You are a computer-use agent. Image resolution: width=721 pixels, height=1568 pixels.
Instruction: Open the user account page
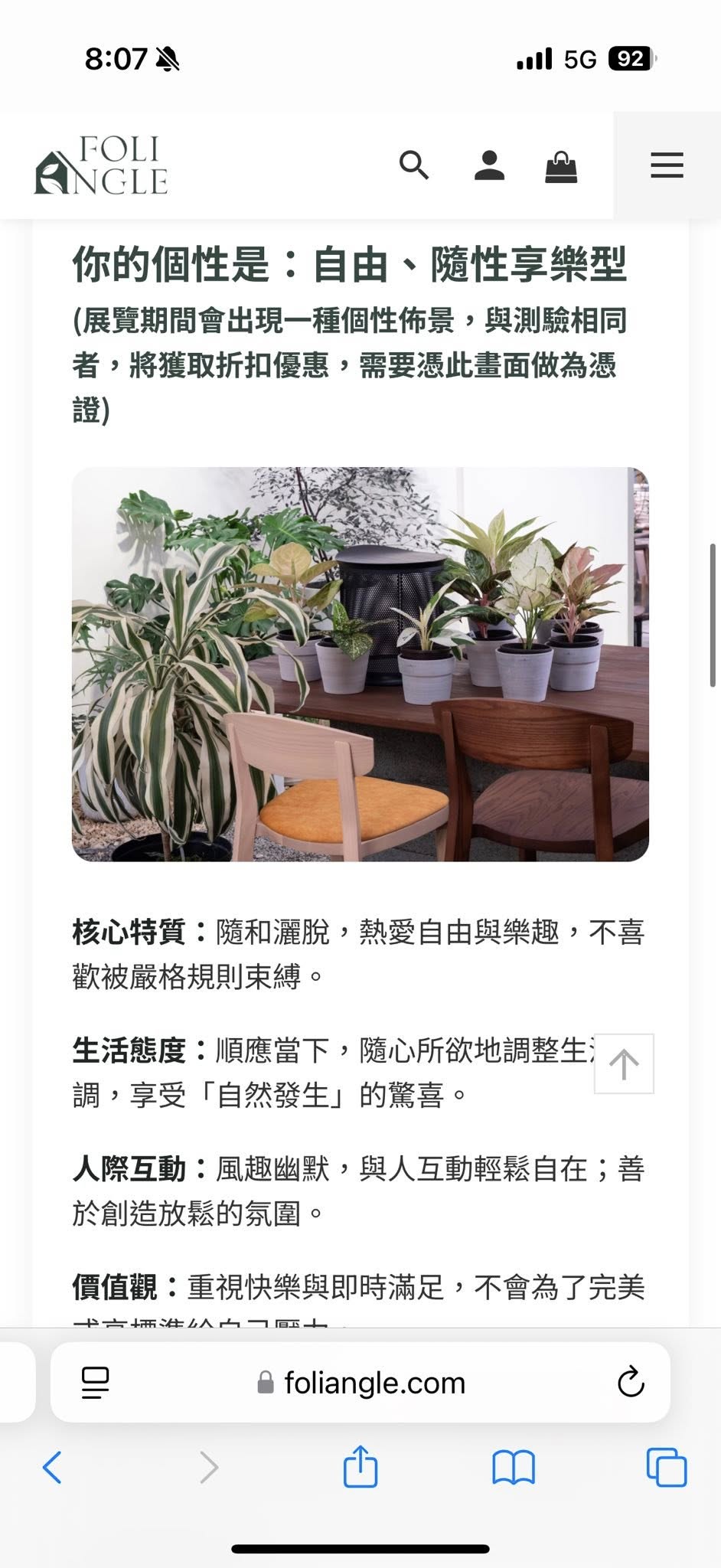[x=489, y=165]
